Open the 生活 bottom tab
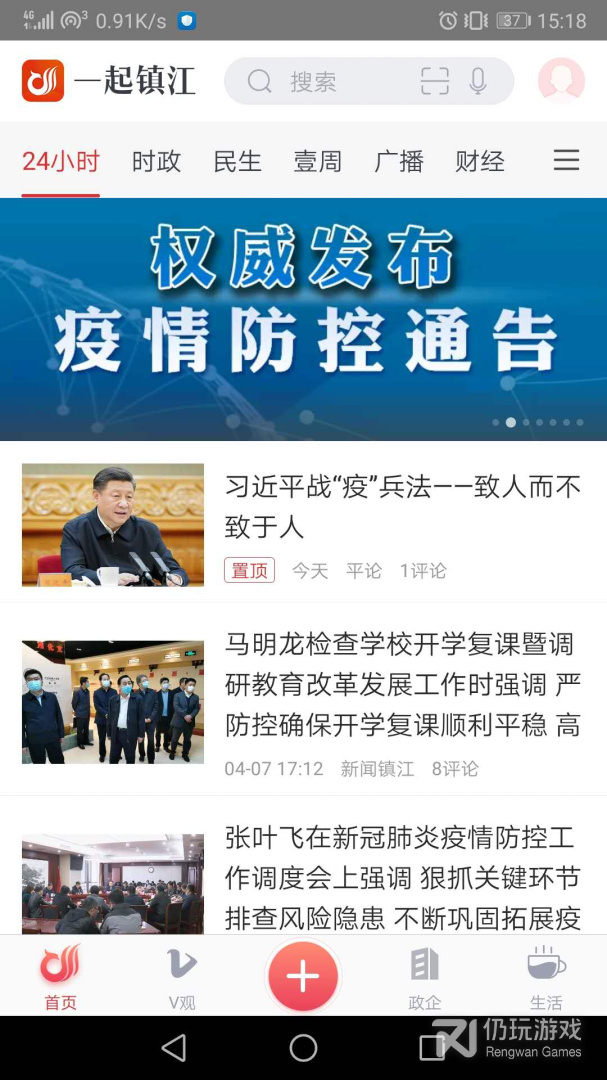Screen dimensions: 607x1080 click(x=546, y=978)
